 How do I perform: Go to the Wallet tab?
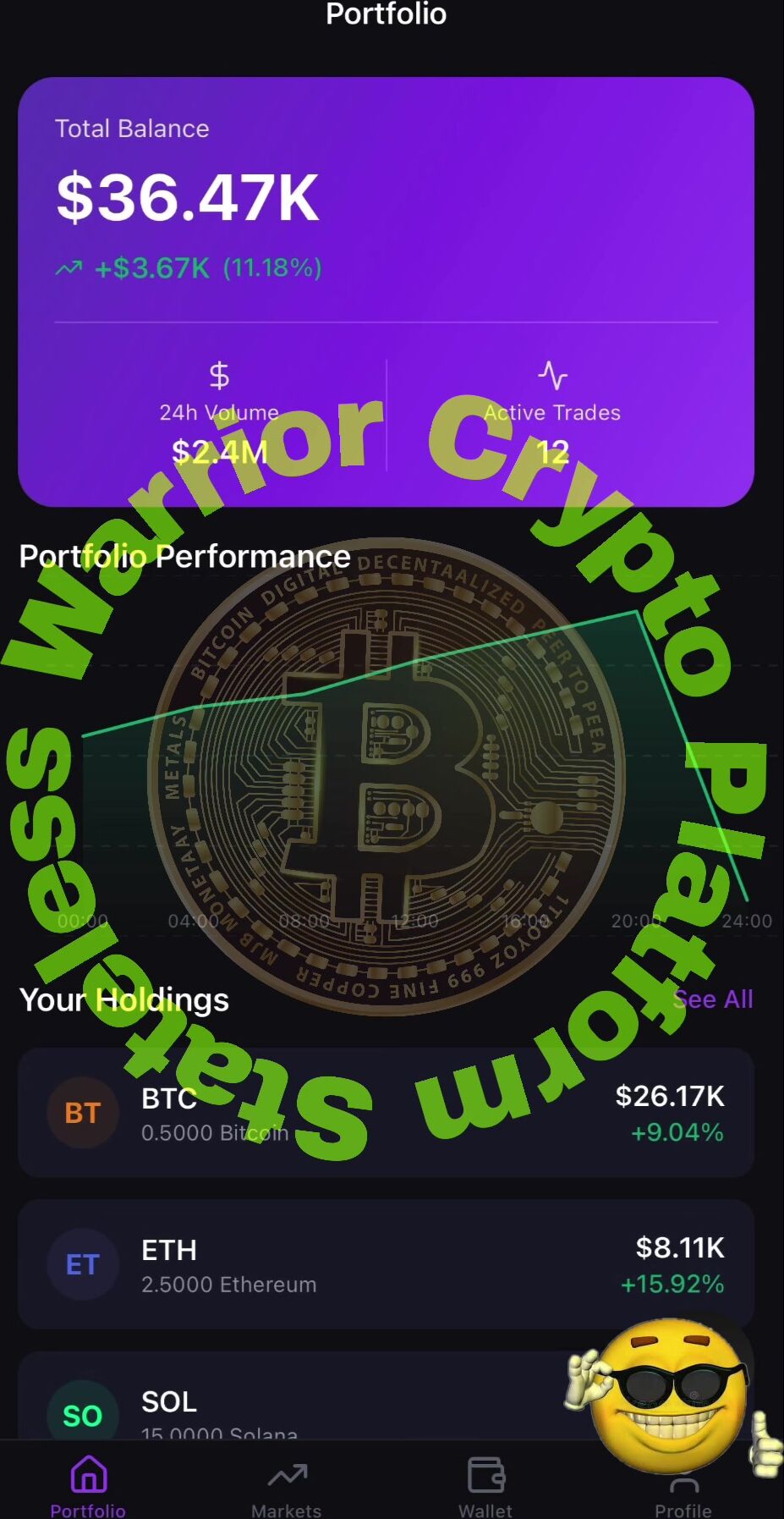485,1487
